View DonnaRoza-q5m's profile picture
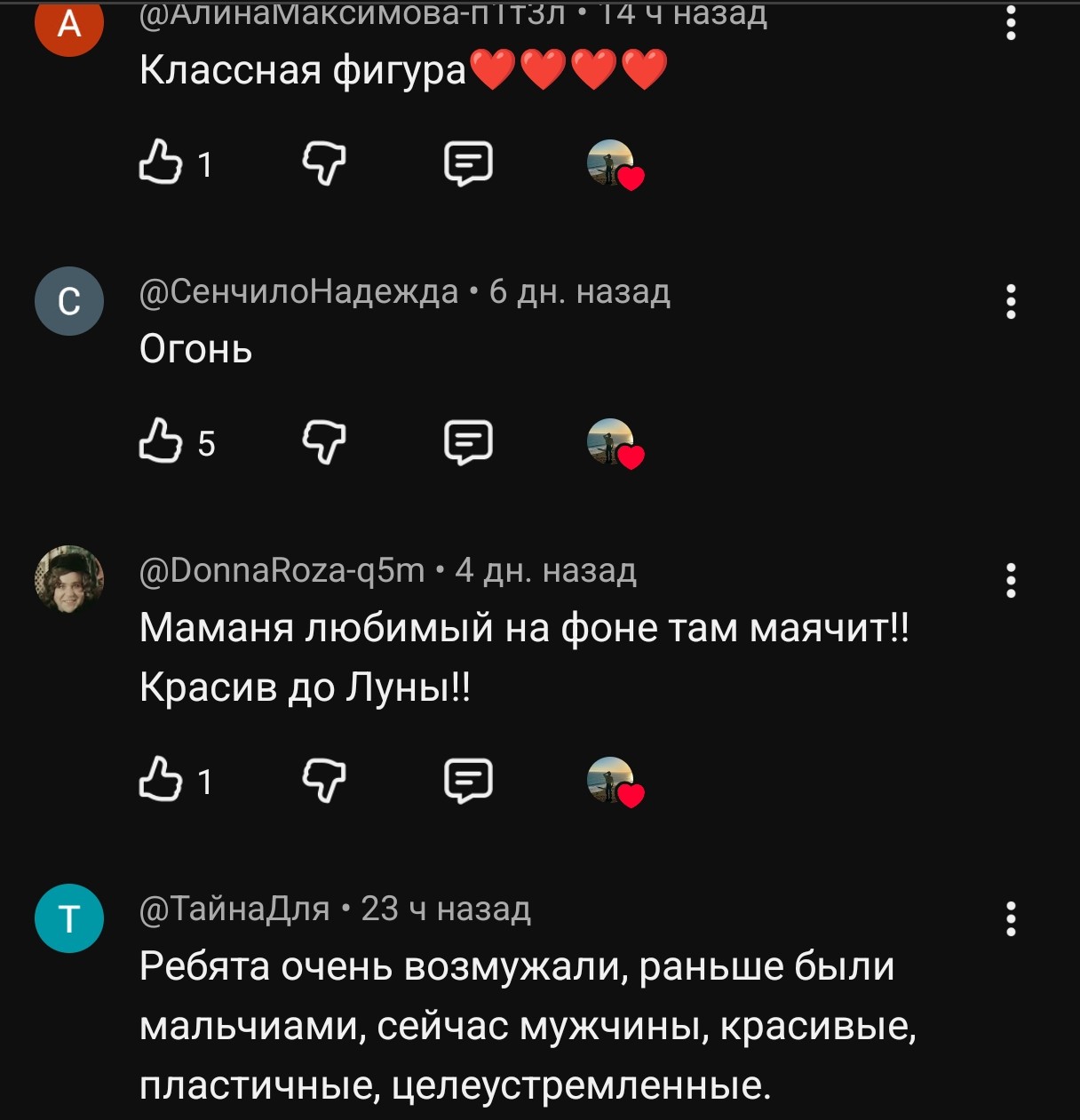The width and height of the screenshot is (1080, 1120). coord(69,579)
